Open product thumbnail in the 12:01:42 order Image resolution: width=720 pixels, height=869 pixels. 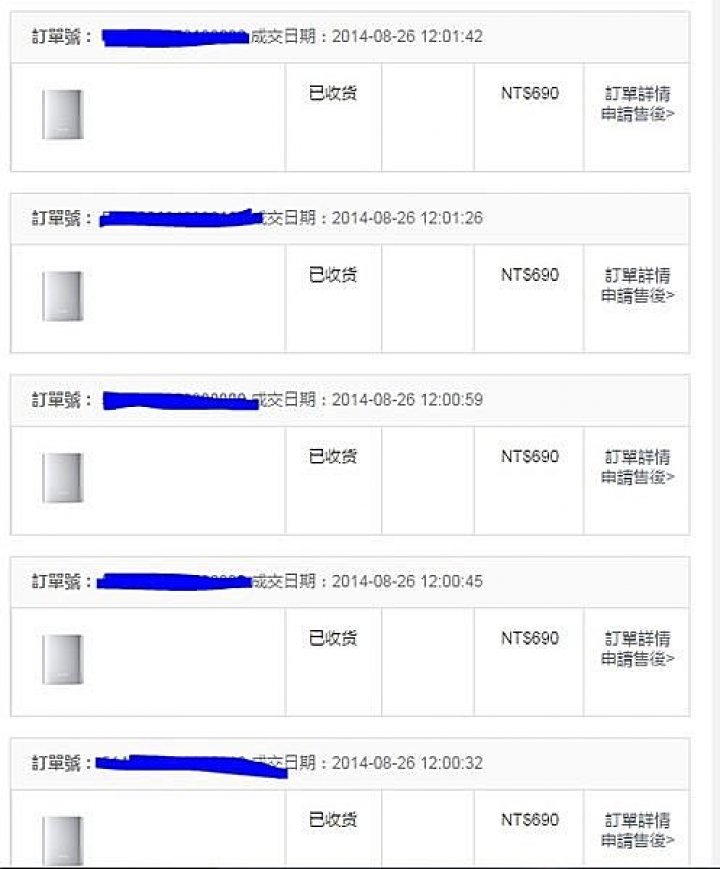pyautogui.click(x=63, y=115)
